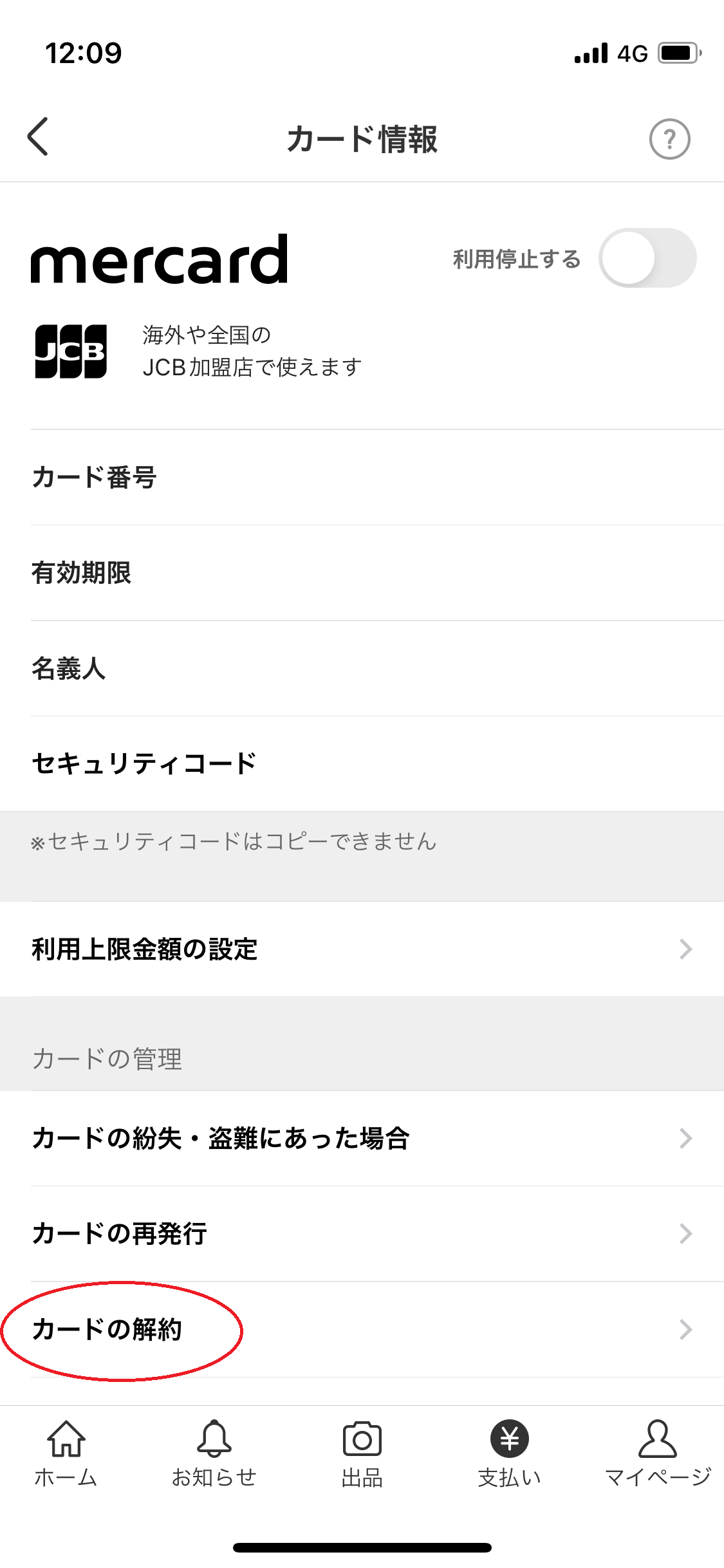Go to the マイページ tab
Screen dimensions: 724x1568
coord(658,1453)
